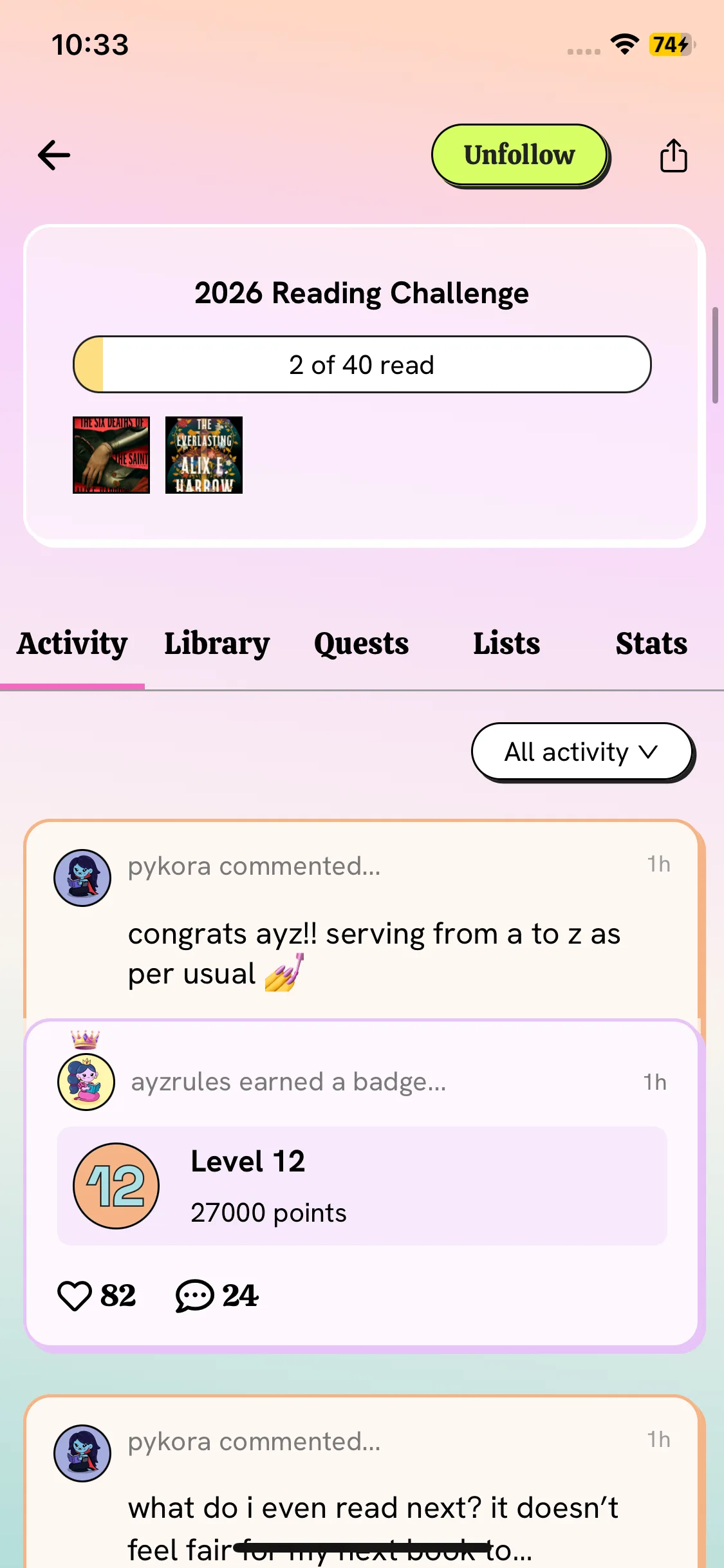Switch to the Lists tab
Viewport: 724px width, 1568px height.
506,644
